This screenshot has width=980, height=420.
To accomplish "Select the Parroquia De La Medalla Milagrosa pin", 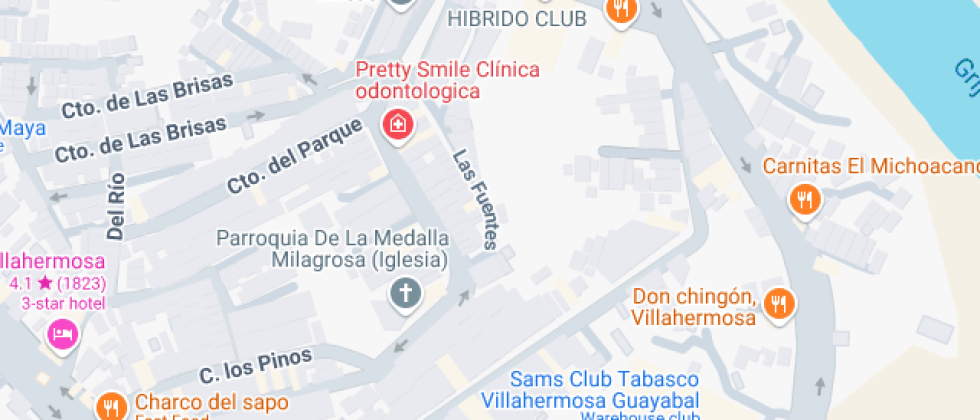I will coord(405,294).
